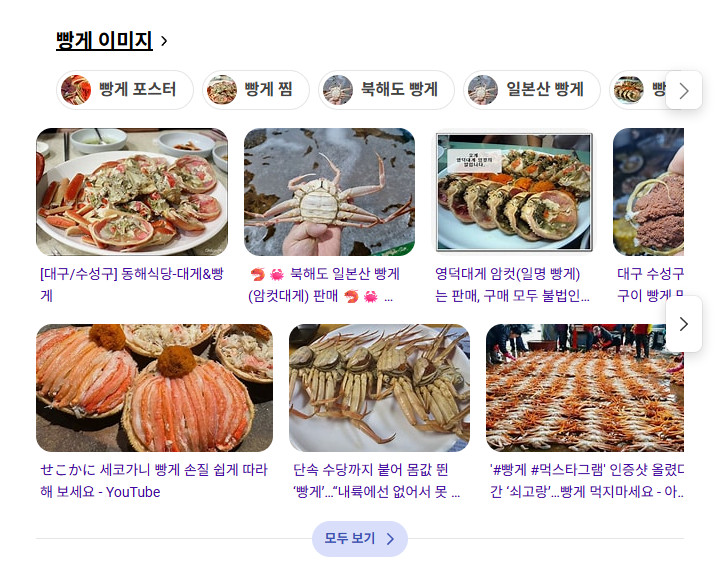Filter images by 빵게 찜
The width and height of the screenshot is (721, 568).
point(251,90)
